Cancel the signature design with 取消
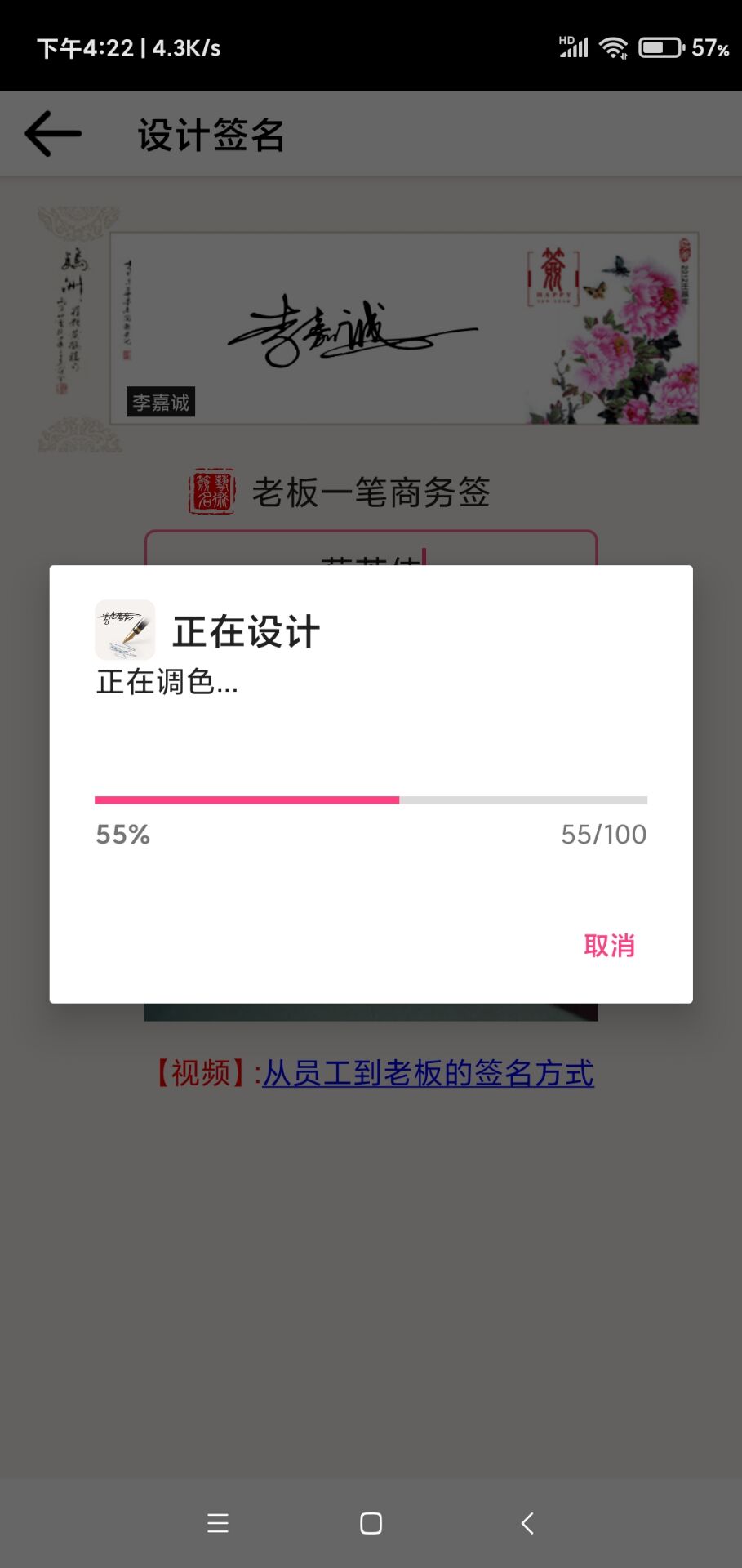 click(x=609, y=946)
